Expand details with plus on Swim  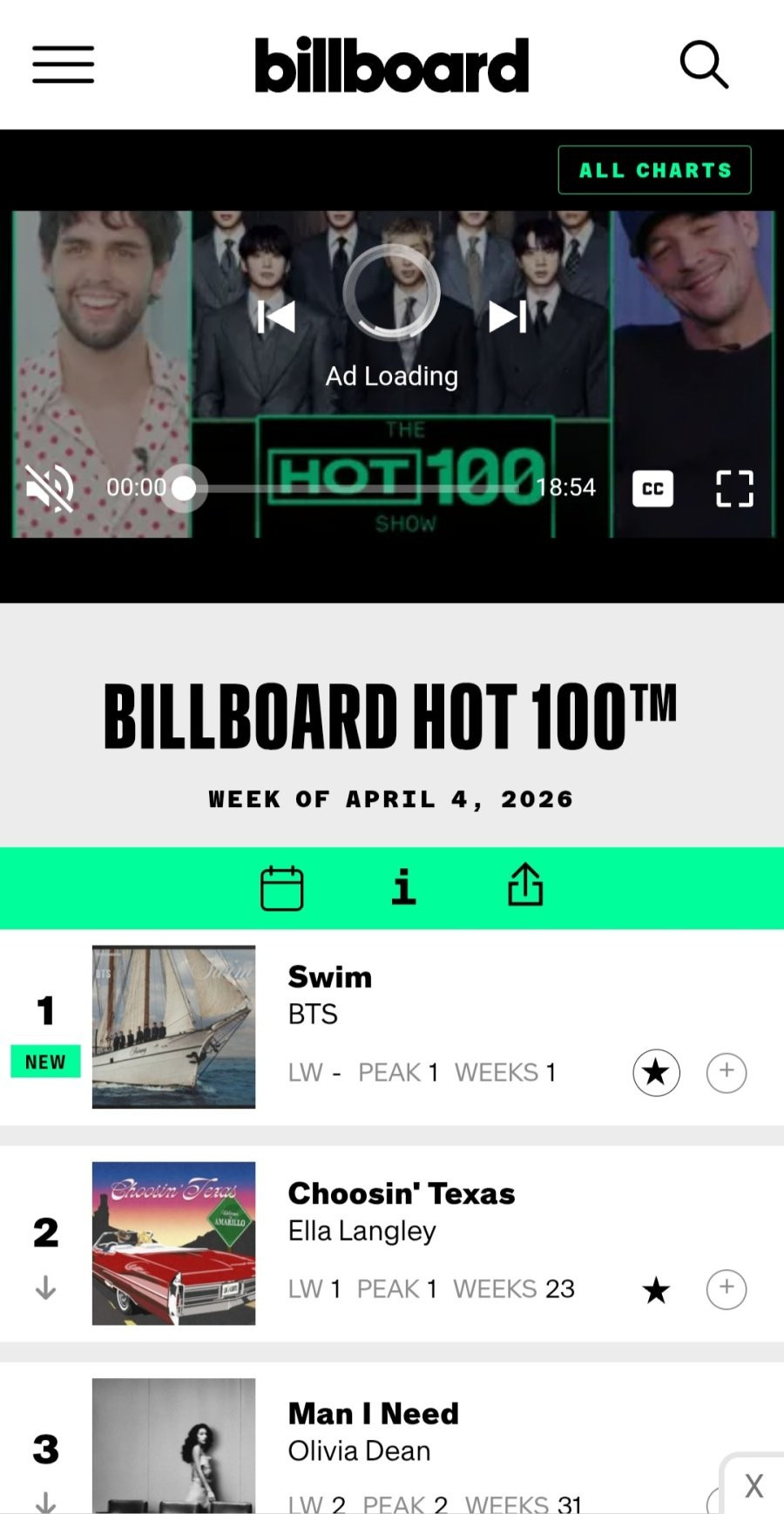pyautogui.click(x=727, y=1072)
